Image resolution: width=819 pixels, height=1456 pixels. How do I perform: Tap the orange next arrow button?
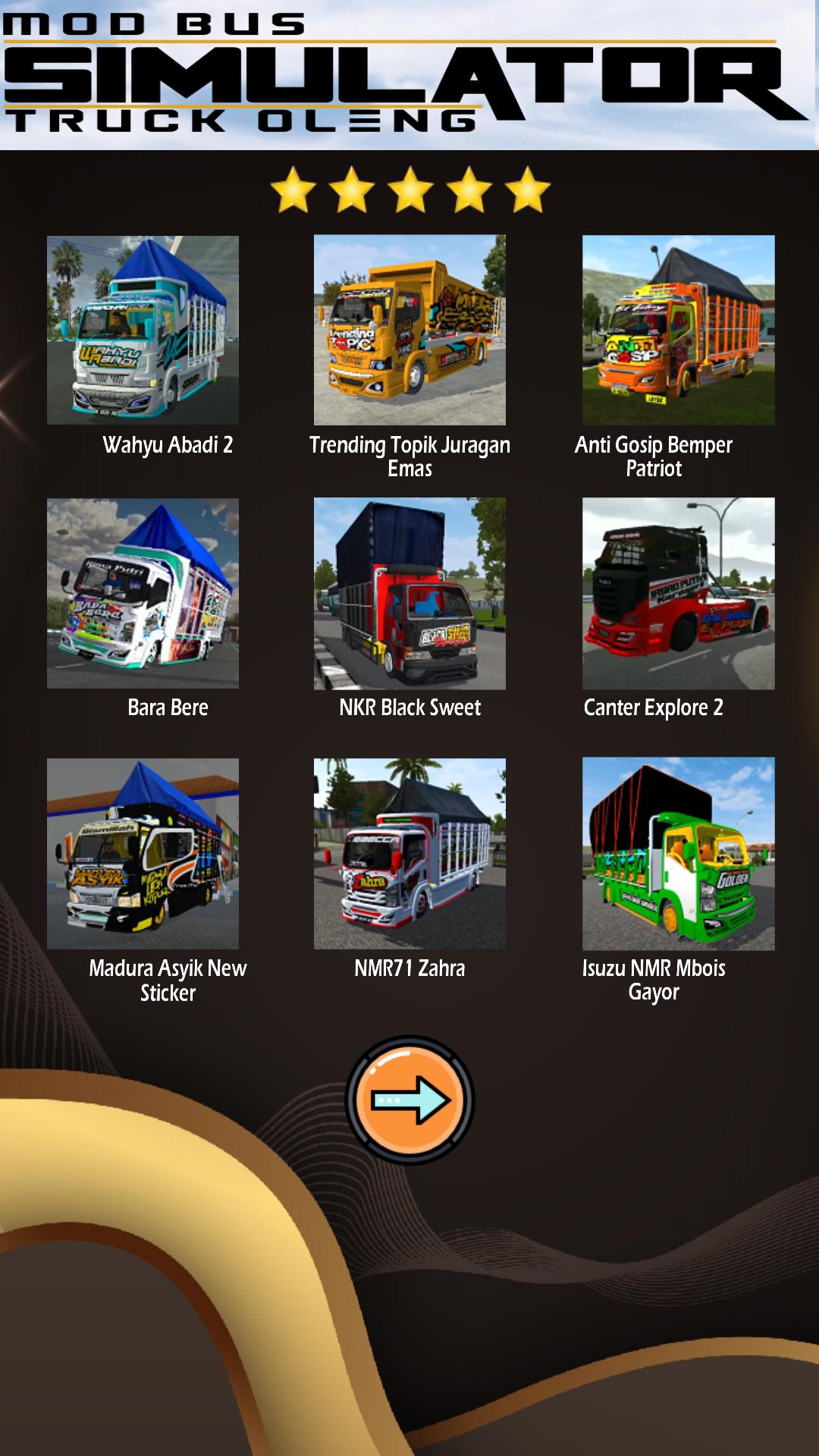(x=409, y=1100)
